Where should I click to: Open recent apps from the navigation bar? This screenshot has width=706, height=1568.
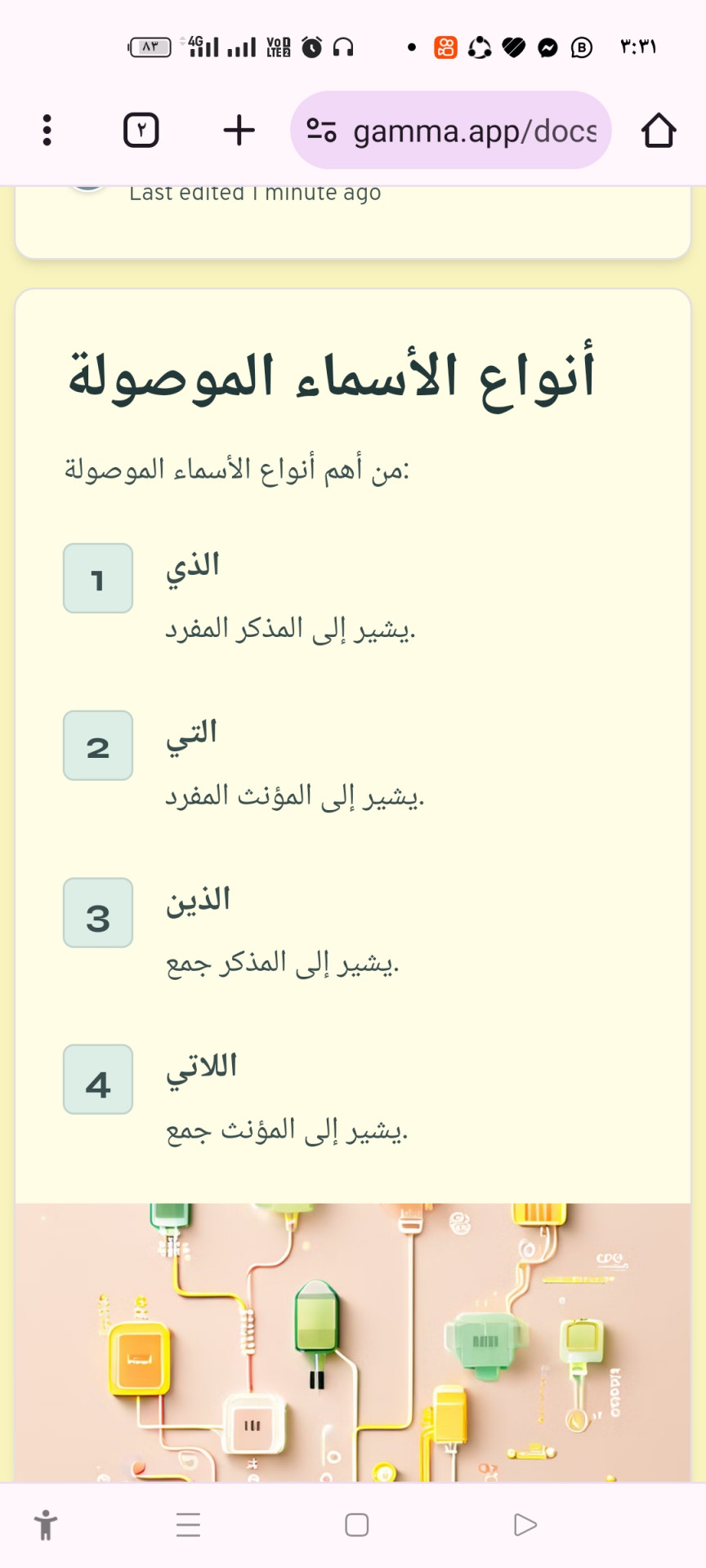point(189,1525)
